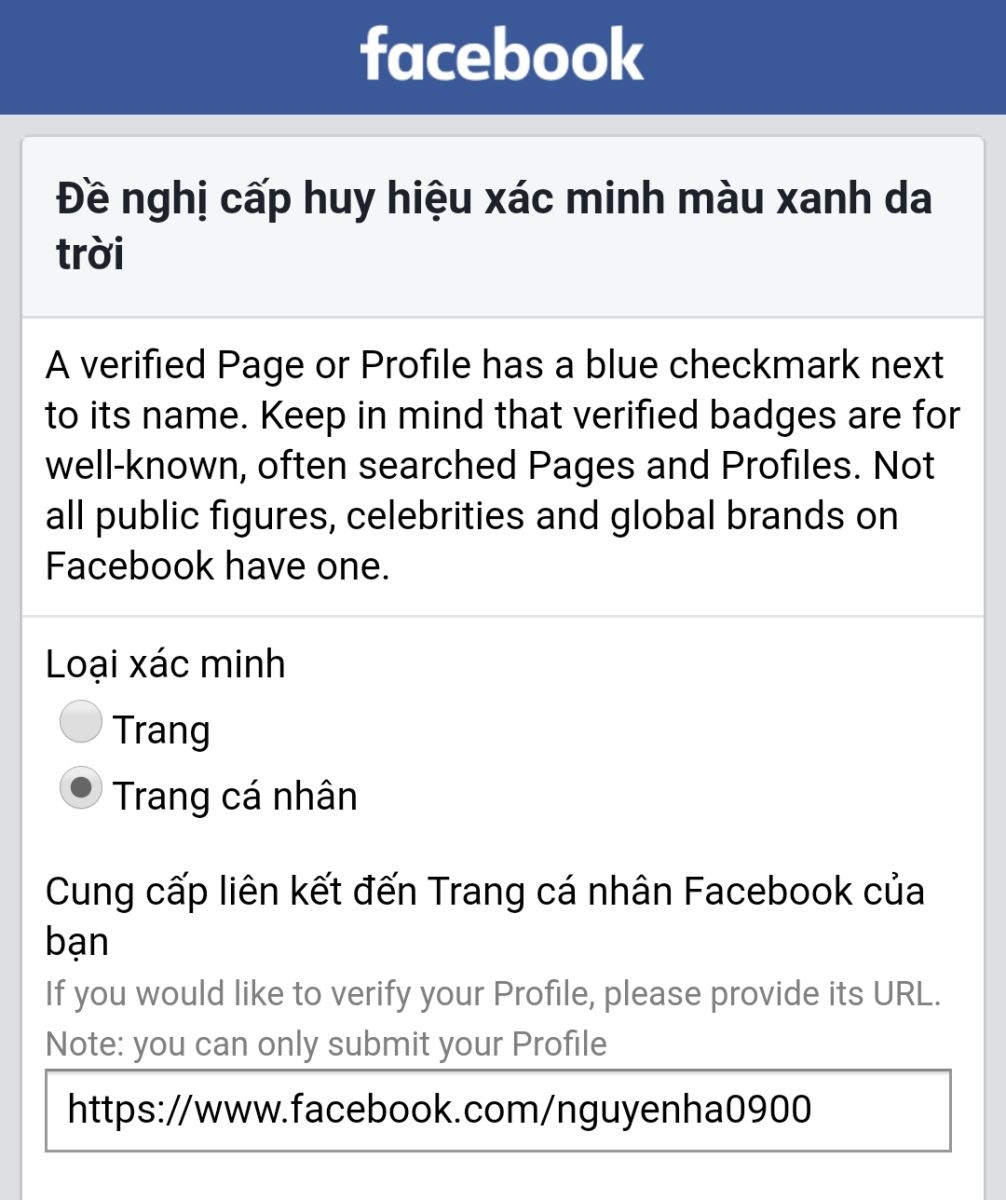Image resolution: width=1006 pixels, height=1200 pixels.
Task: Click the Trang label text
Action: [163, 730]
